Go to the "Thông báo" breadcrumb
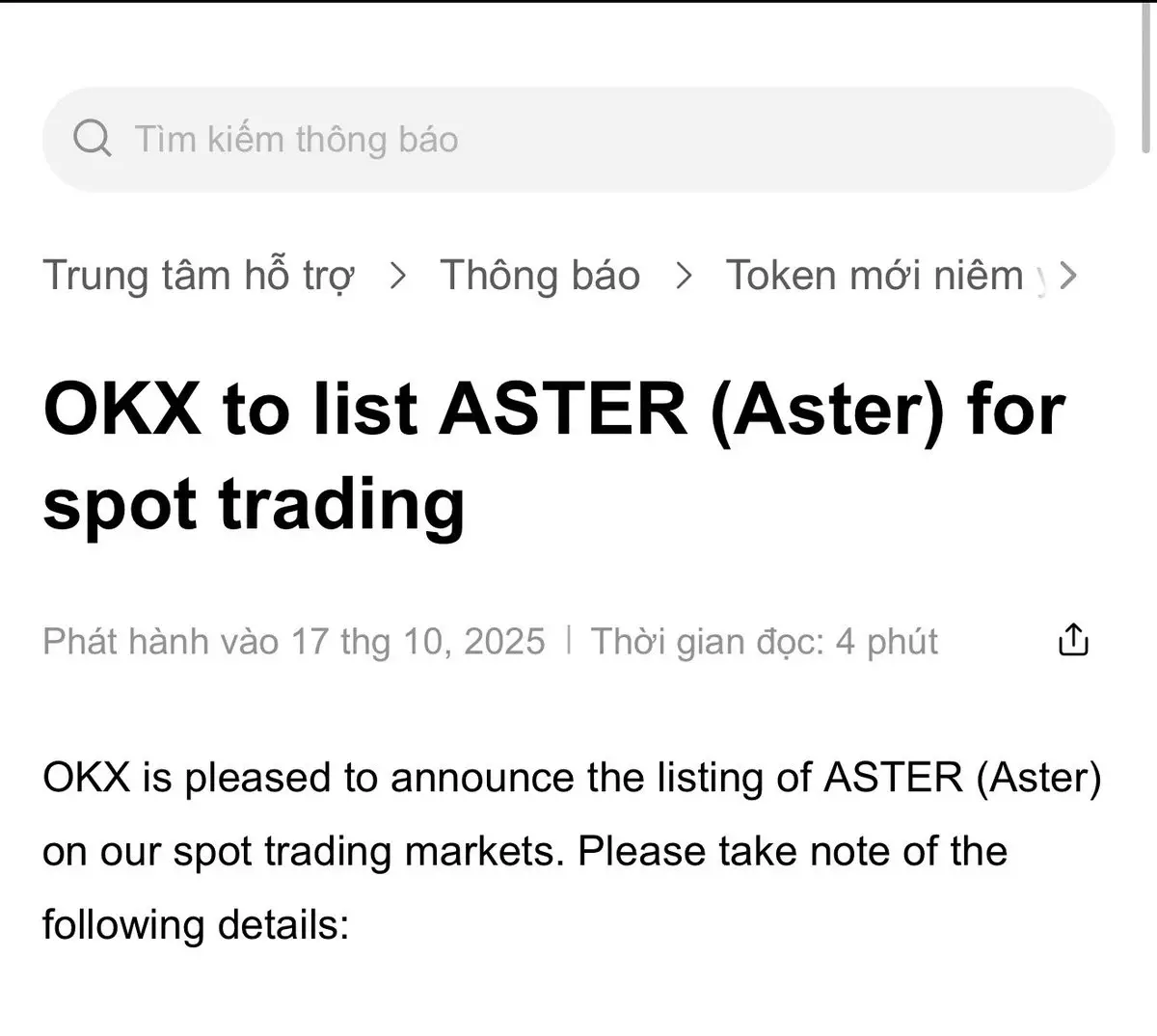 [x=540, y=276]
